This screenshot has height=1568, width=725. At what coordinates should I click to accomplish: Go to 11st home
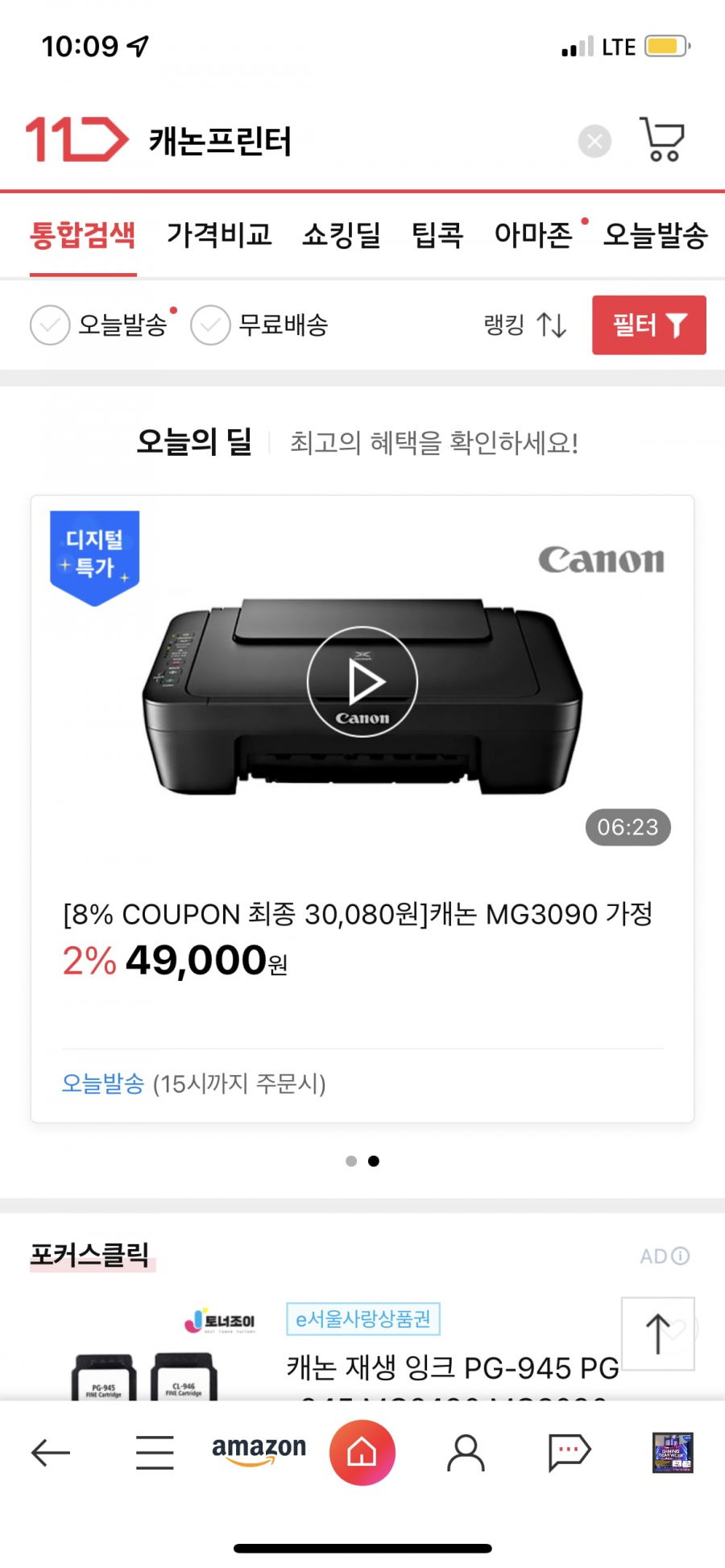(x=362, y=1453)
